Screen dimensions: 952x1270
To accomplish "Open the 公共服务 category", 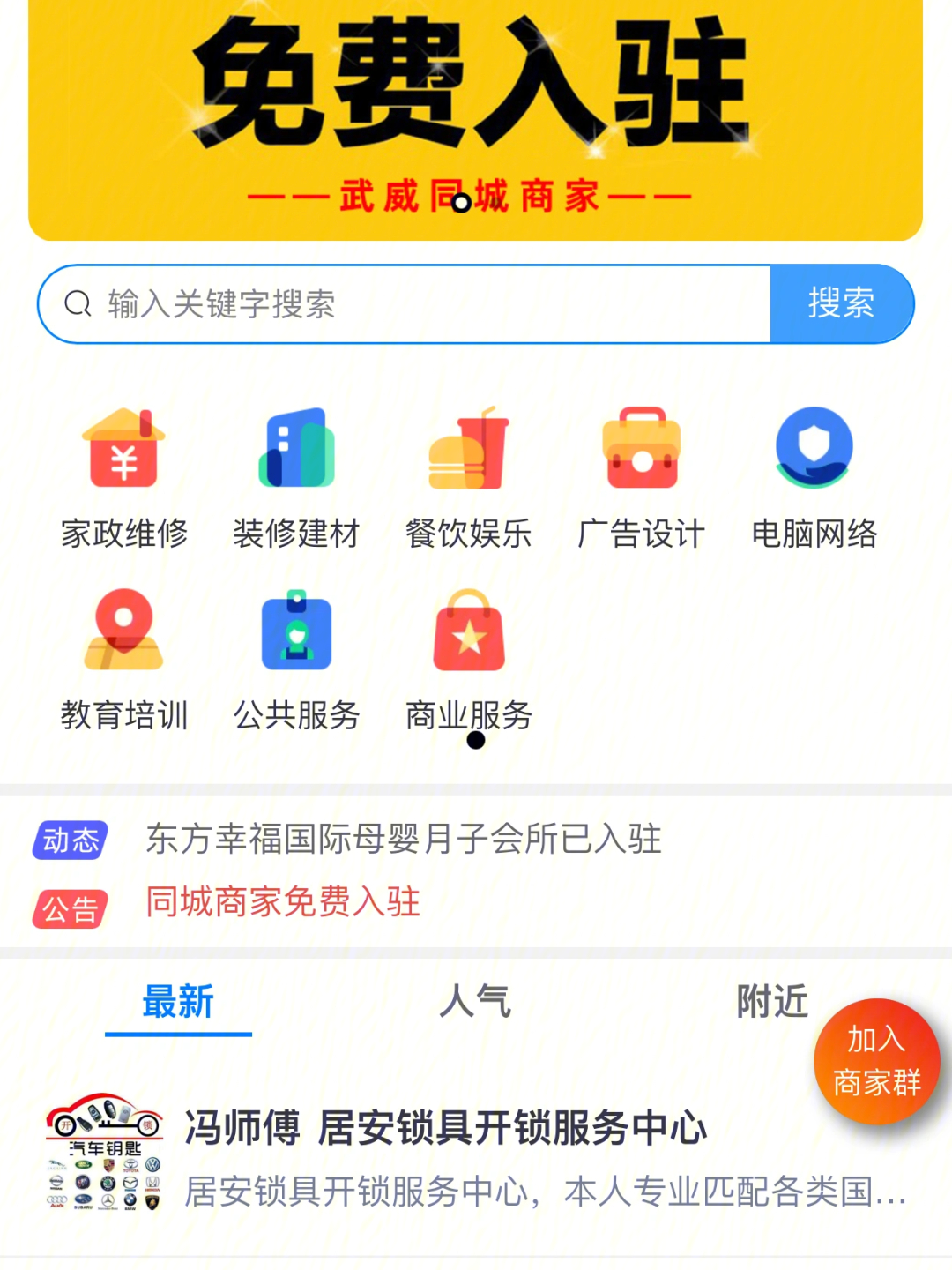I will click(296, 659).
